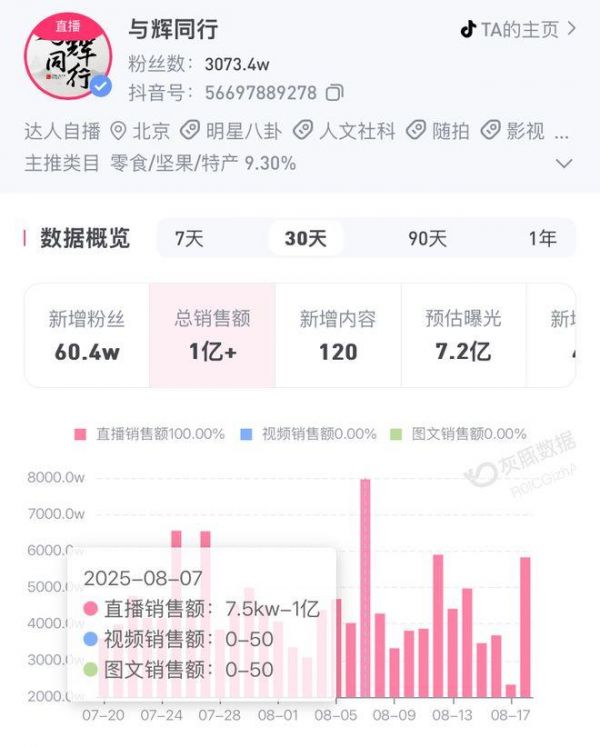
Task: Toggle the 视频销售额 chart legend
Action: [309, 434]
